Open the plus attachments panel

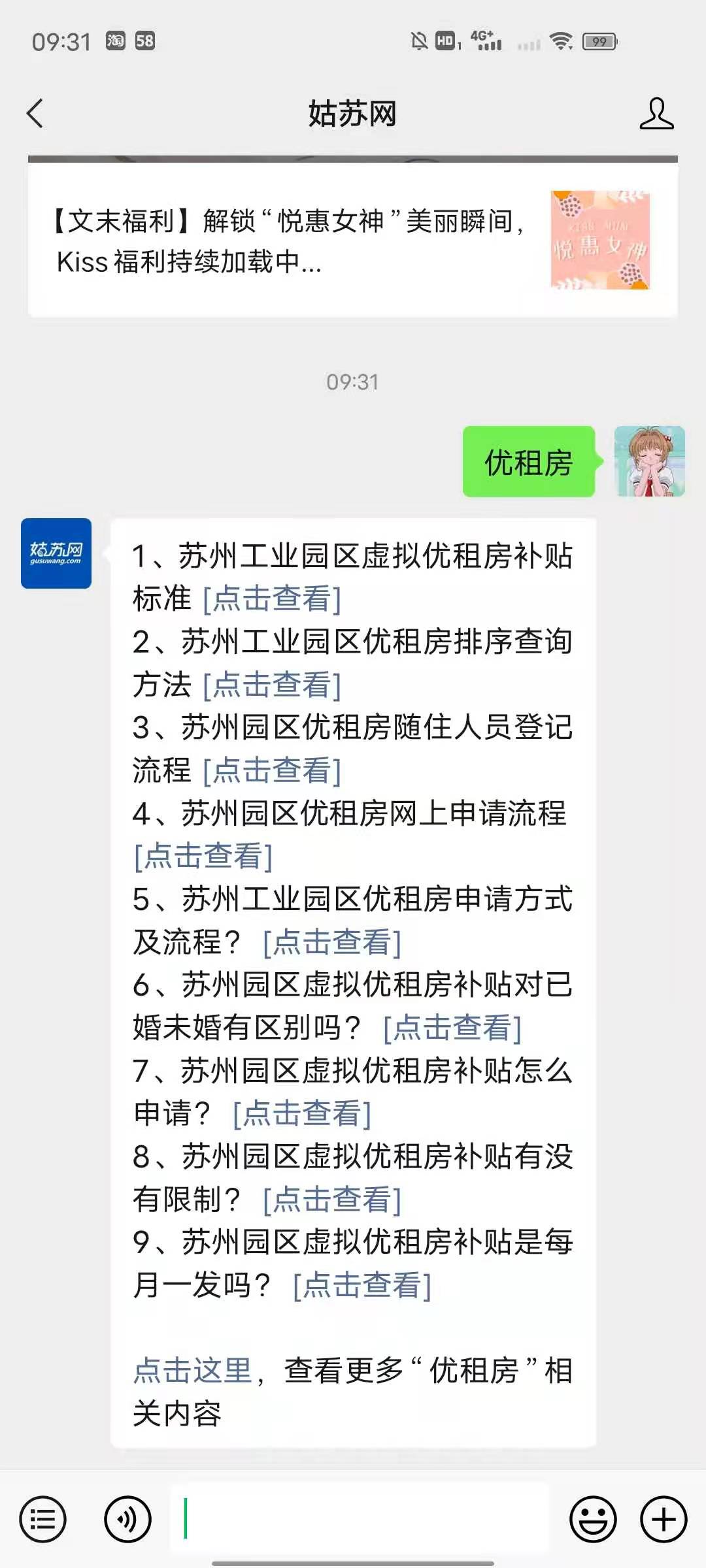(x=664, y=1519)
